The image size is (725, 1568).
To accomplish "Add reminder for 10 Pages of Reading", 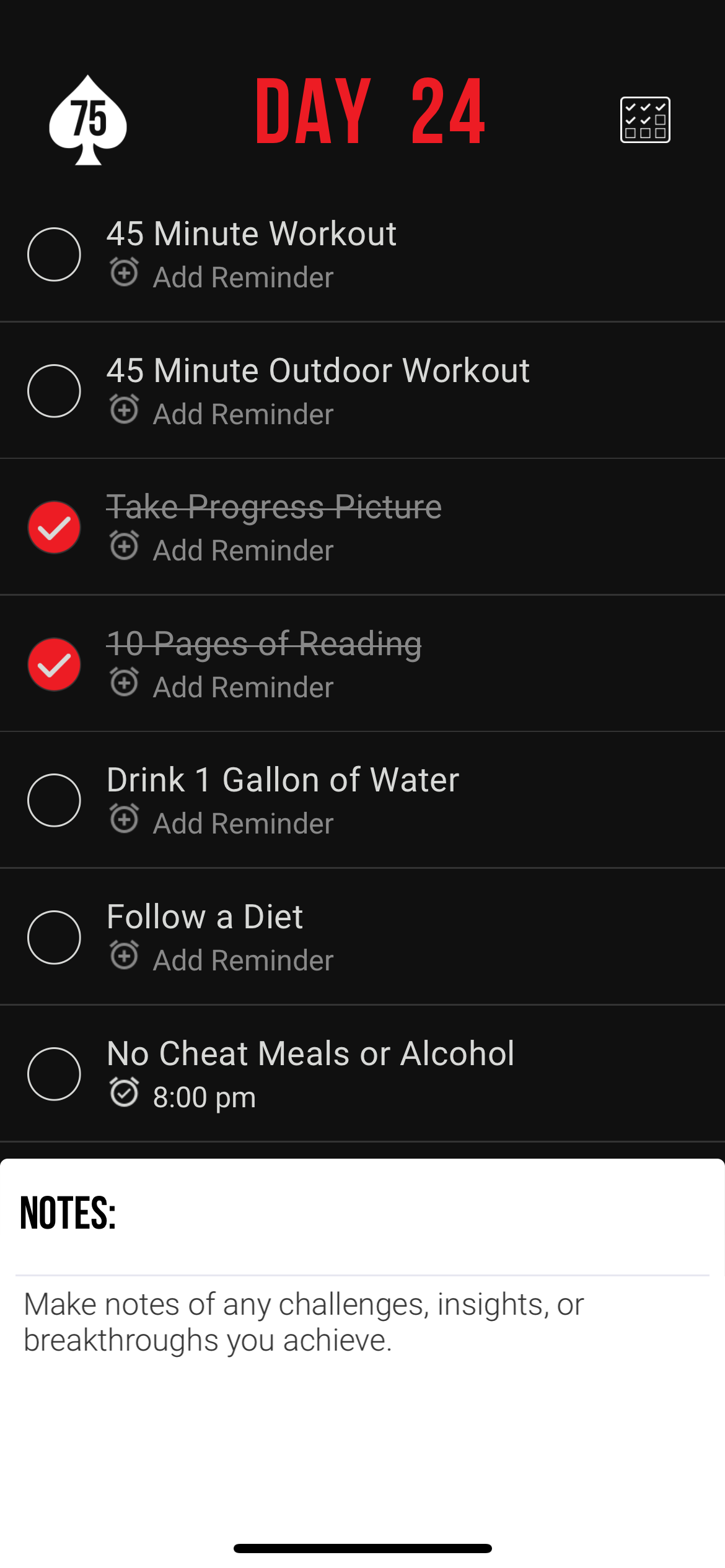I will (x=242, y=687).
